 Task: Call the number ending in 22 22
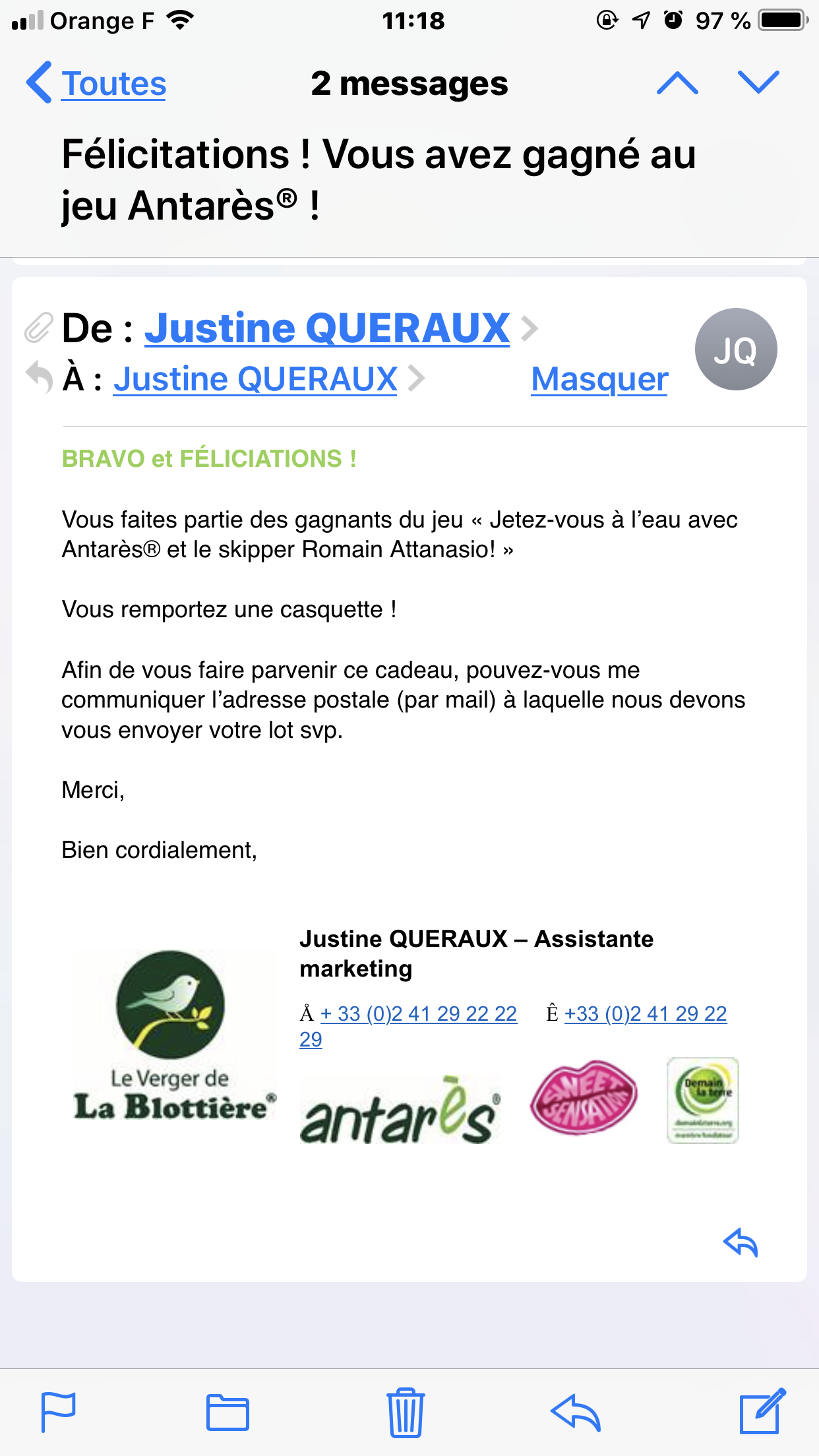tap(419, 1014)
